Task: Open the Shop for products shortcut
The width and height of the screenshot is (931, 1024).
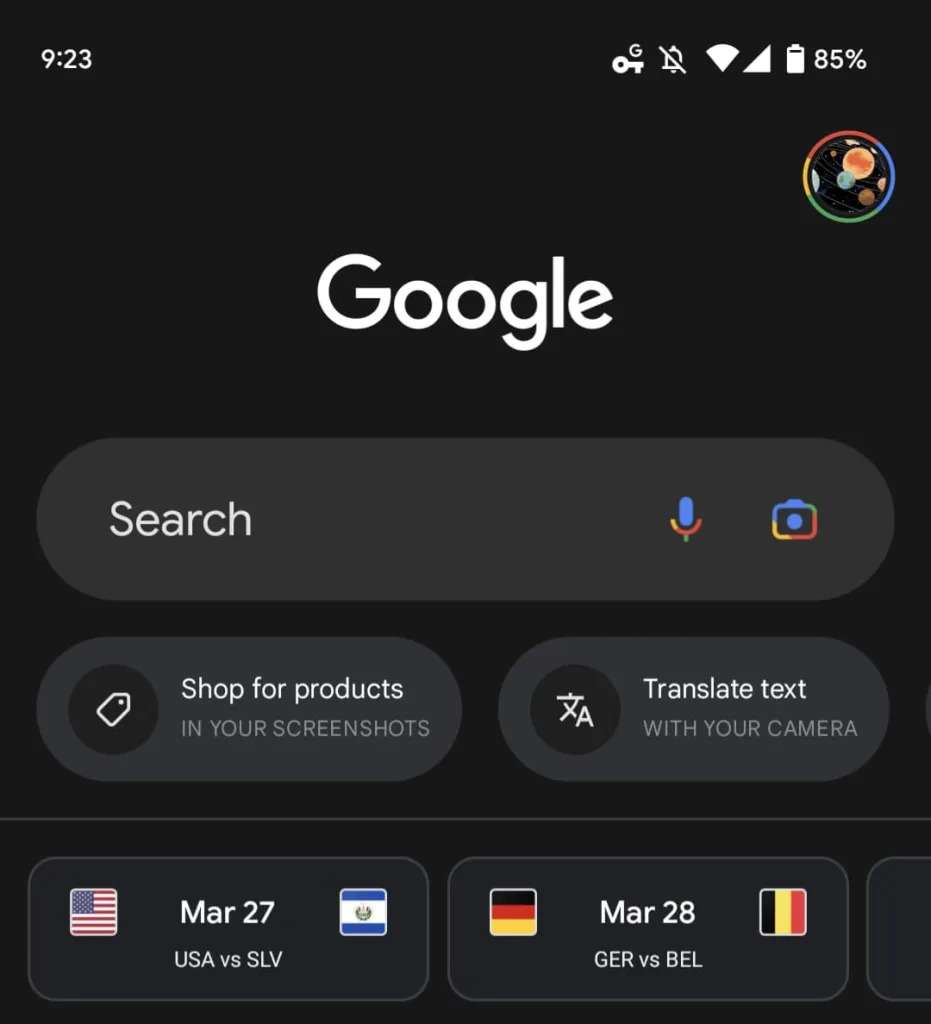Action: click(x=249, y=708)
